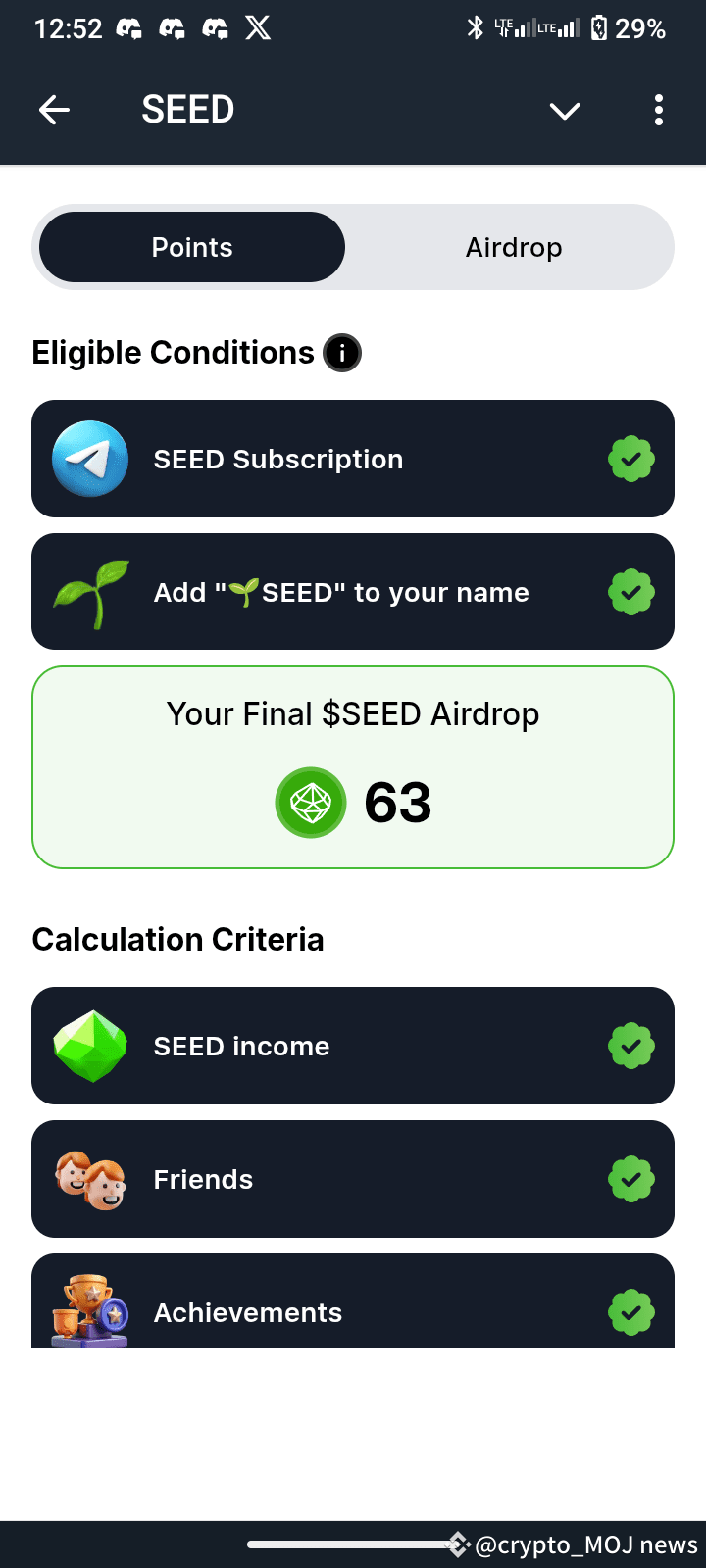The height and width of the screenshot is (1568, 706).
Task: Select the Points tab
Action: click(x=191, y=247)
